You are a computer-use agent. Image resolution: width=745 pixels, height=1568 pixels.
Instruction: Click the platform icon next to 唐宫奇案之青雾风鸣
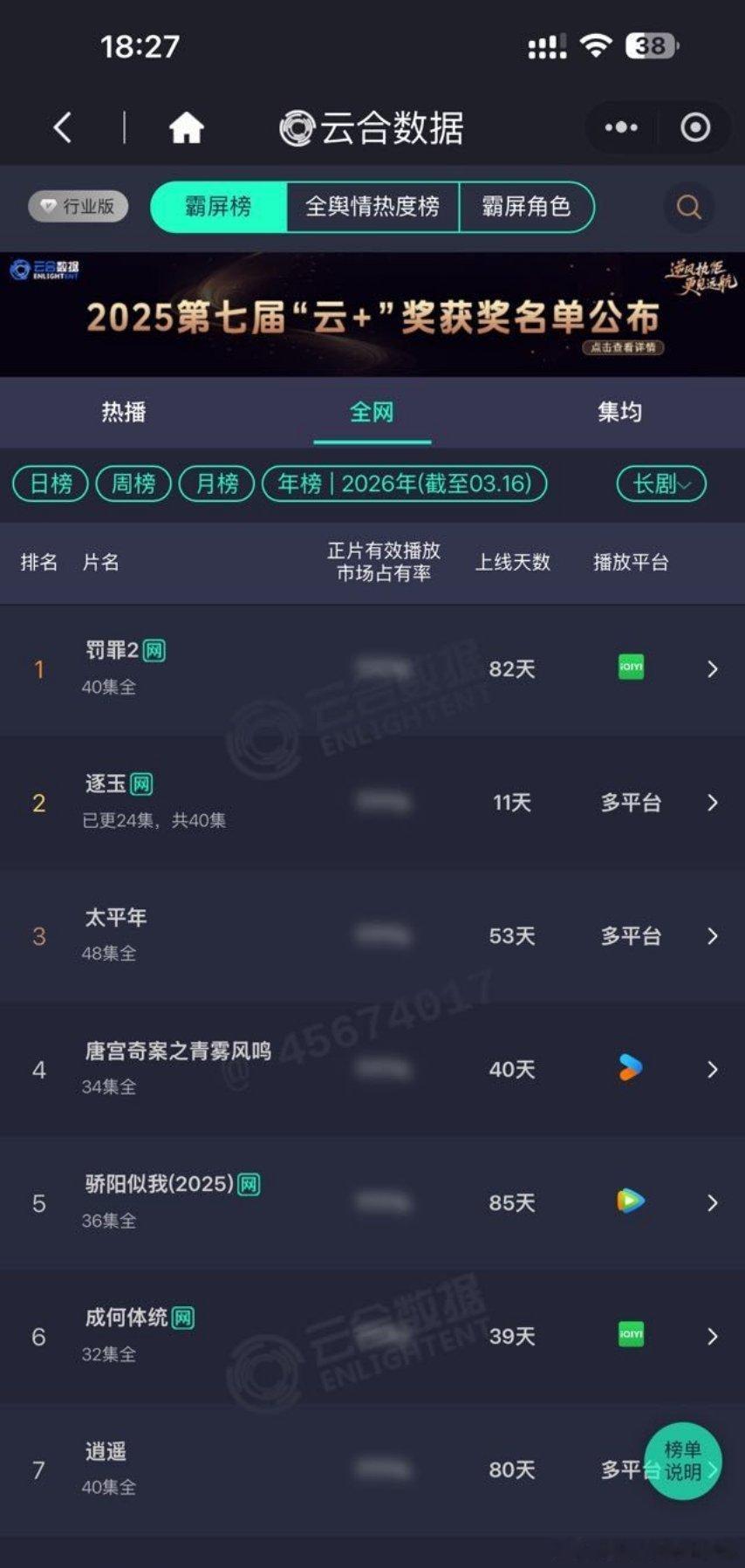[x=631, y=1069]
